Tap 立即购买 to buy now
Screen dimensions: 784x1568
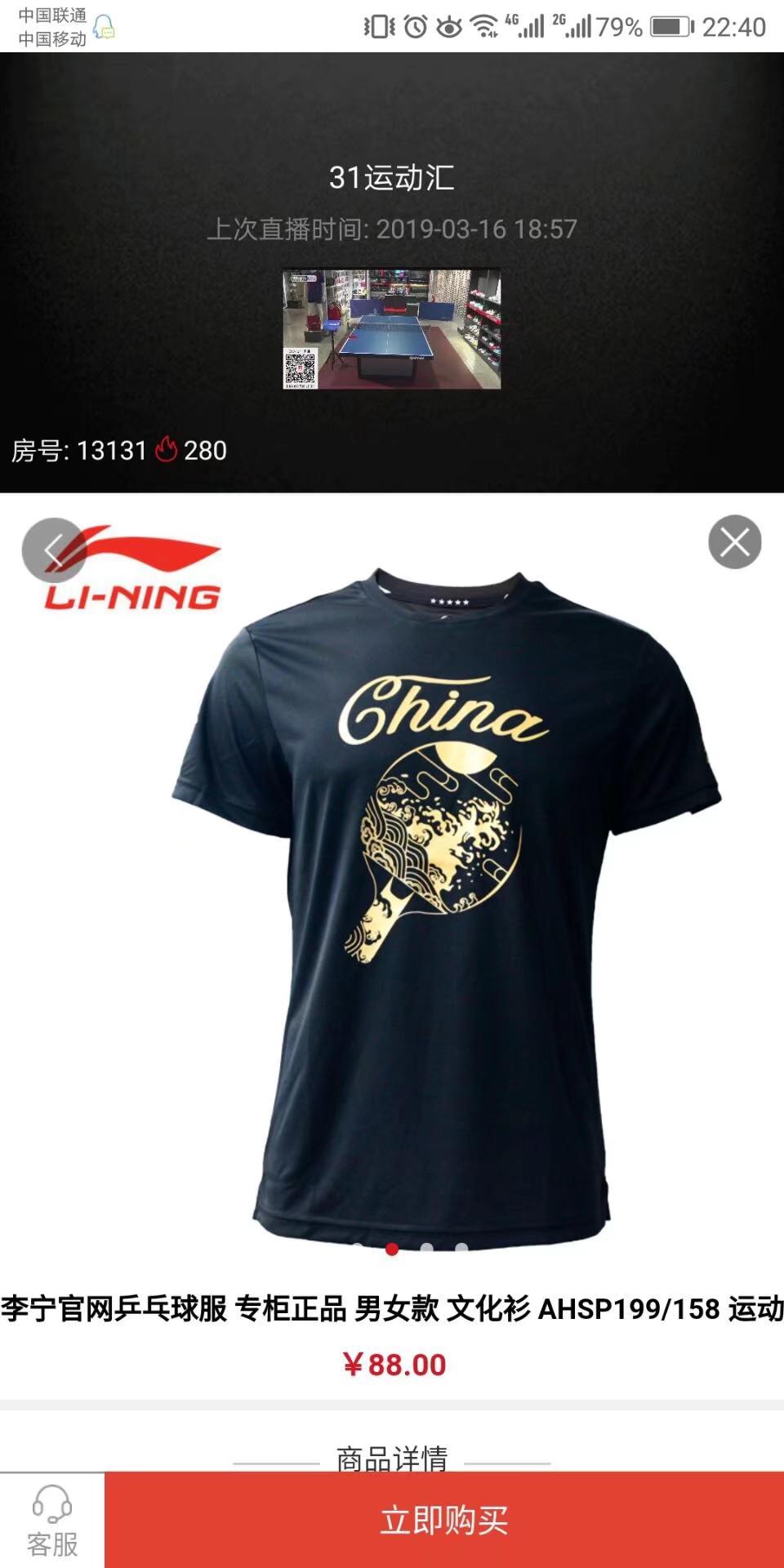point(443,1521)
